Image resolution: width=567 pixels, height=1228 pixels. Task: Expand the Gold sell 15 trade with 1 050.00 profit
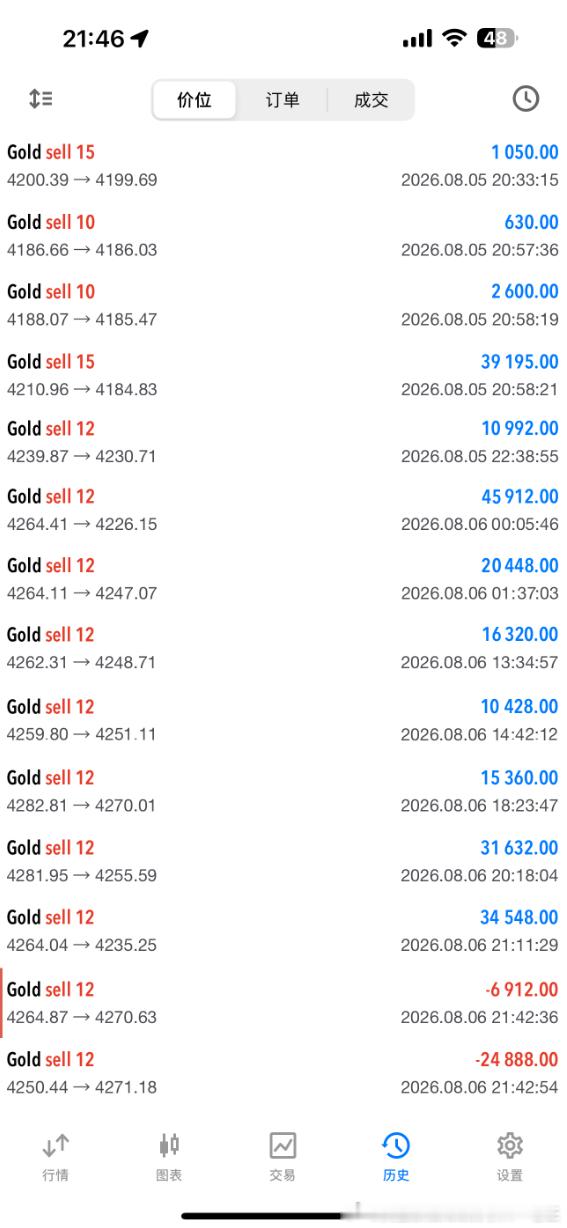click(x=283, y=166)
